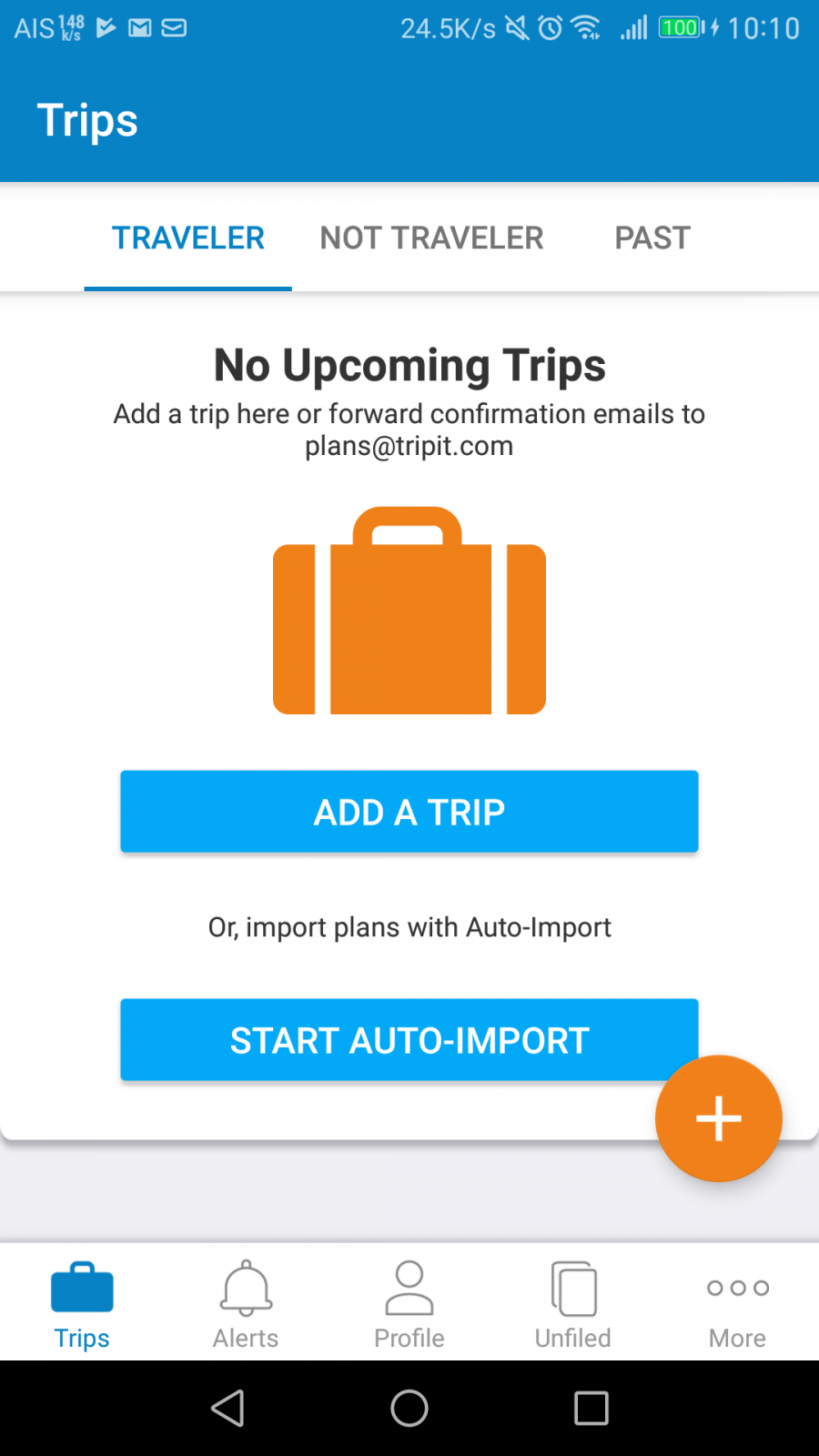Tap the orange plus floating button
The image size is (819, 1456).
(x=718, y=1118)
